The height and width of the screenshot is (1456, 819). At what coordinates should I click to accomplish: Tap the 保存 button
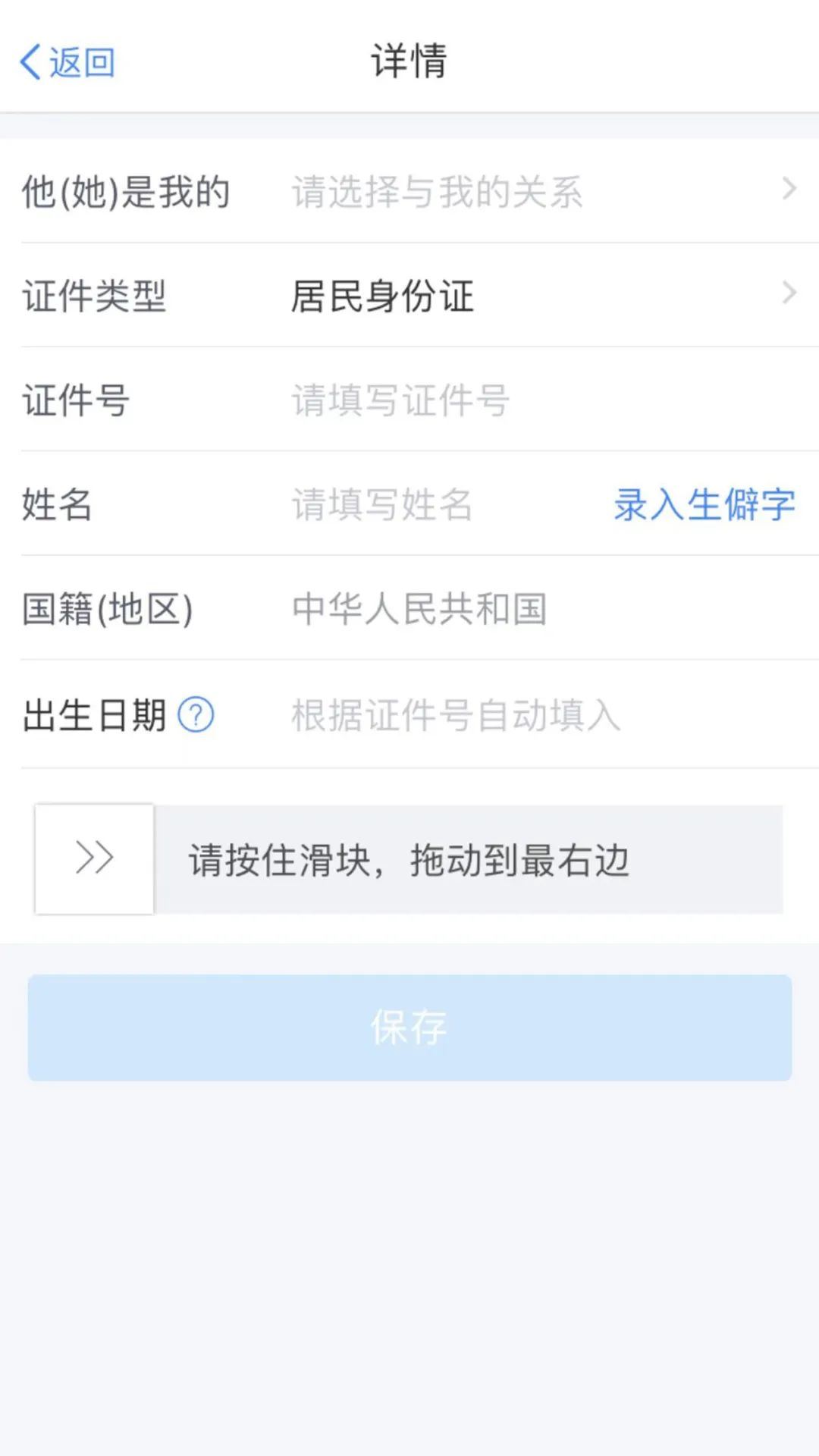(409, 1028)
